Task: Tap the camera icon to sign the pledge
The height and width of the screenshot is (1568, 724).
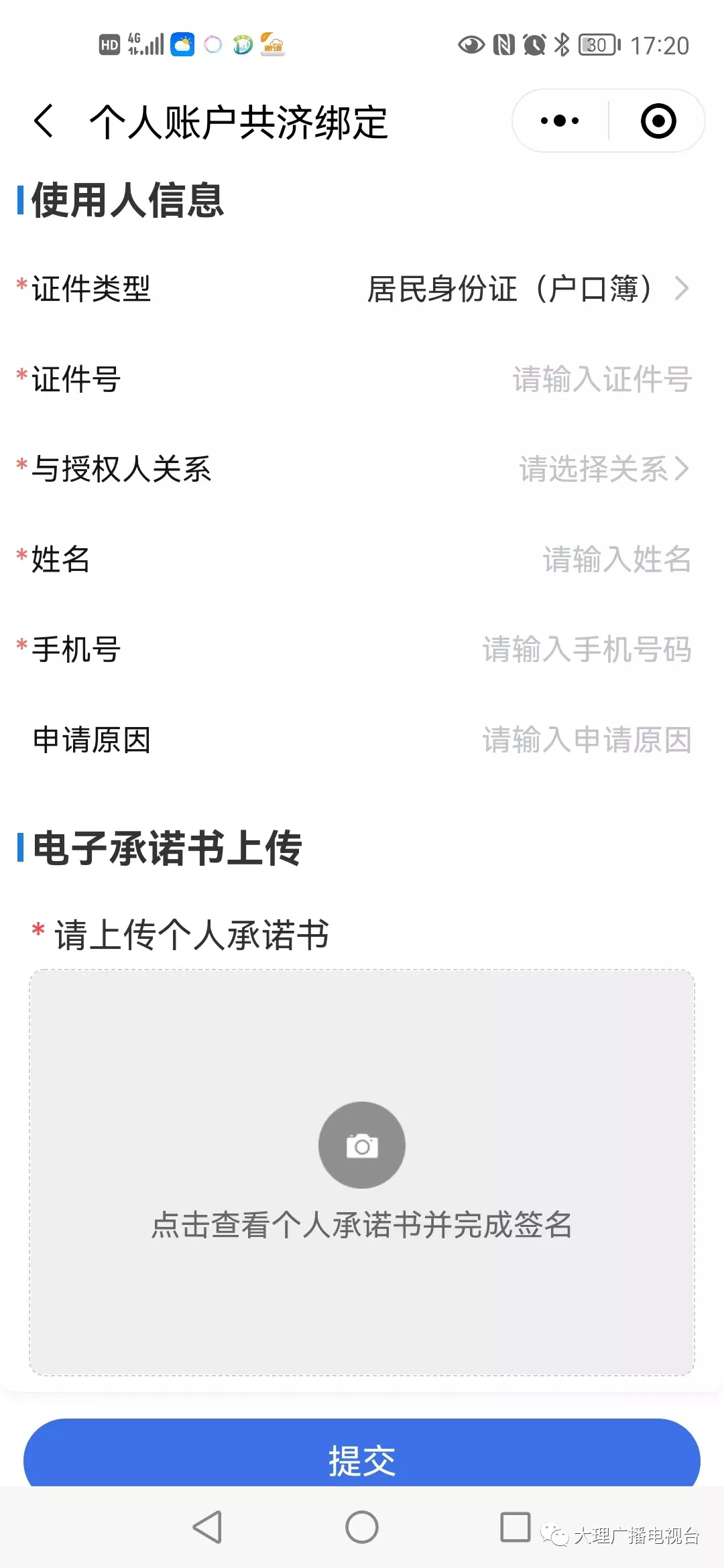Action: (x=362, y=1144)
